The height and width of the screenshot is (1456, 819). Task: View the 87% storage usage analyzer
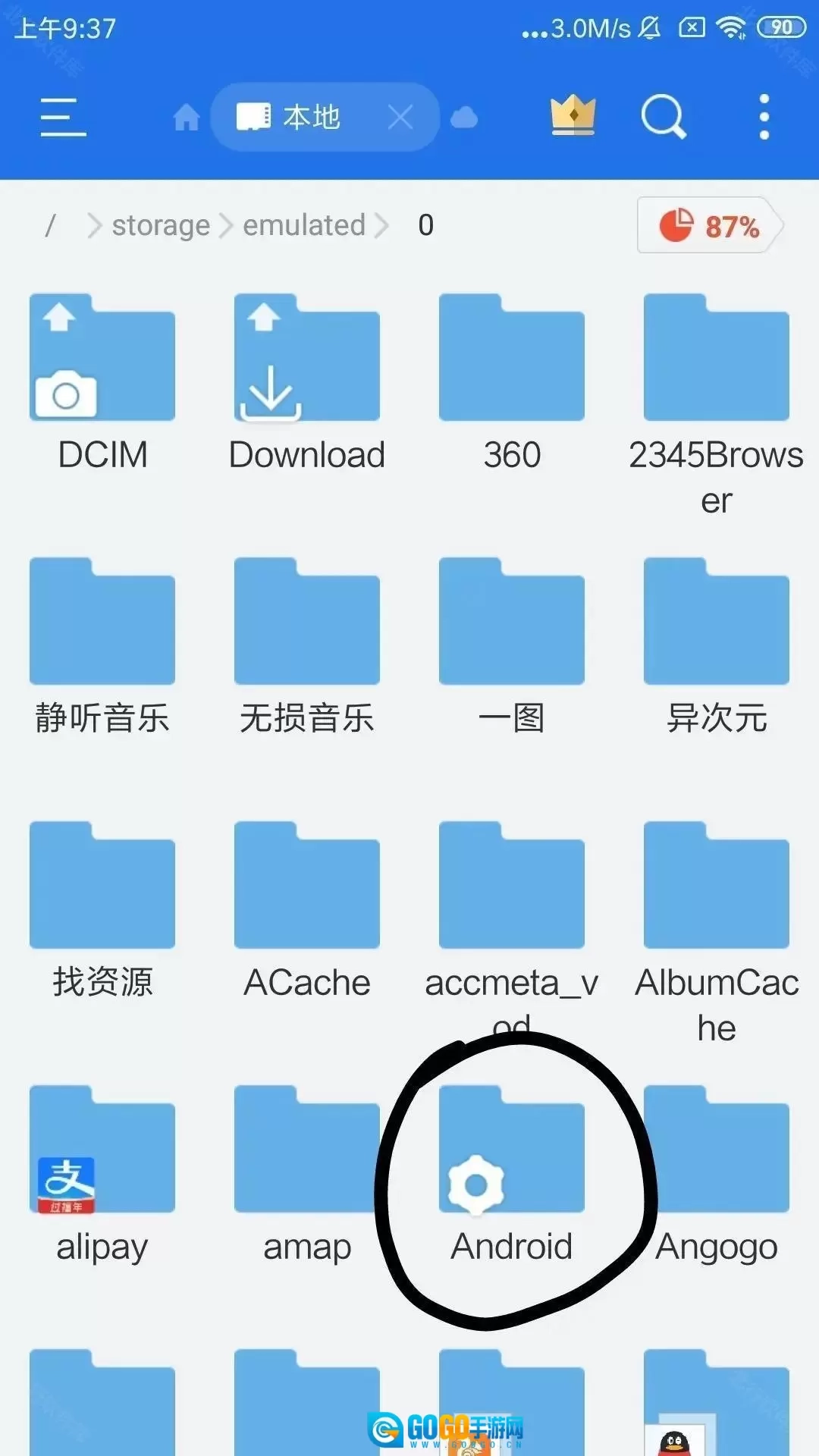point(709,226)
